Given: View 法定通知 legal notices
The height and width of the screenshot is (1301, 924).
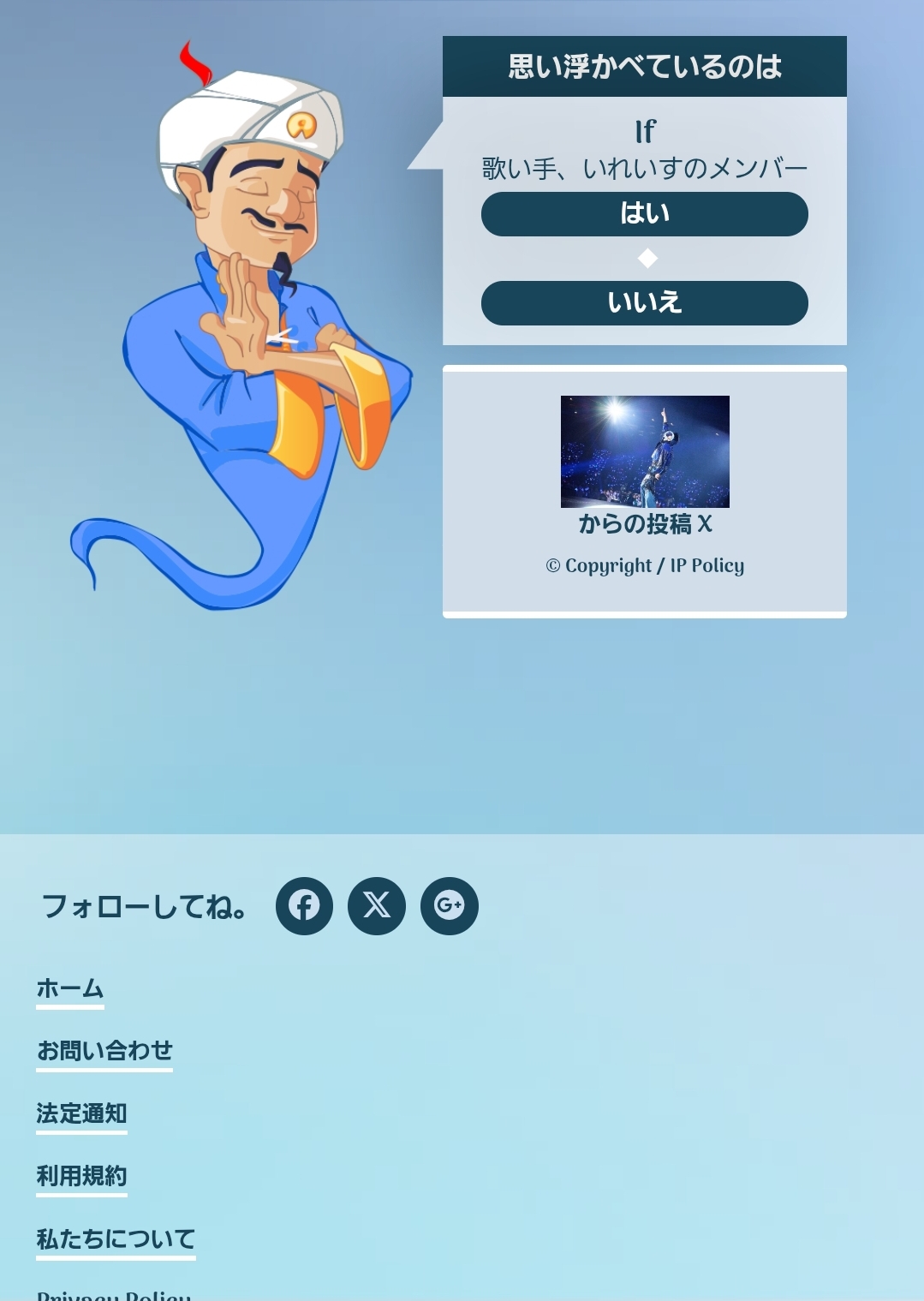Looking at the screenshot, I should point(81,1113).
